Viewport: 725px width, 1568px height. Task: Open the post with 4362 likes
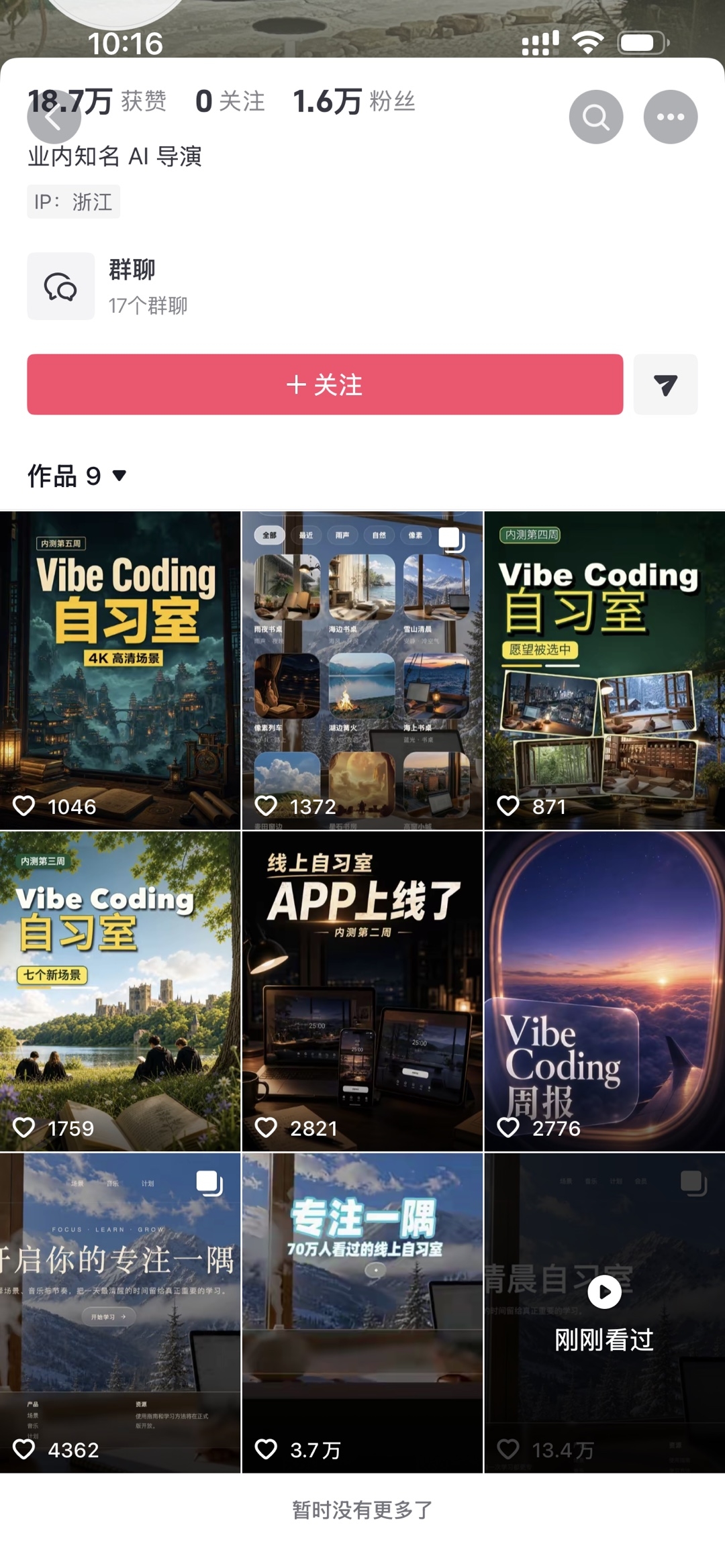click(120, 1313)
